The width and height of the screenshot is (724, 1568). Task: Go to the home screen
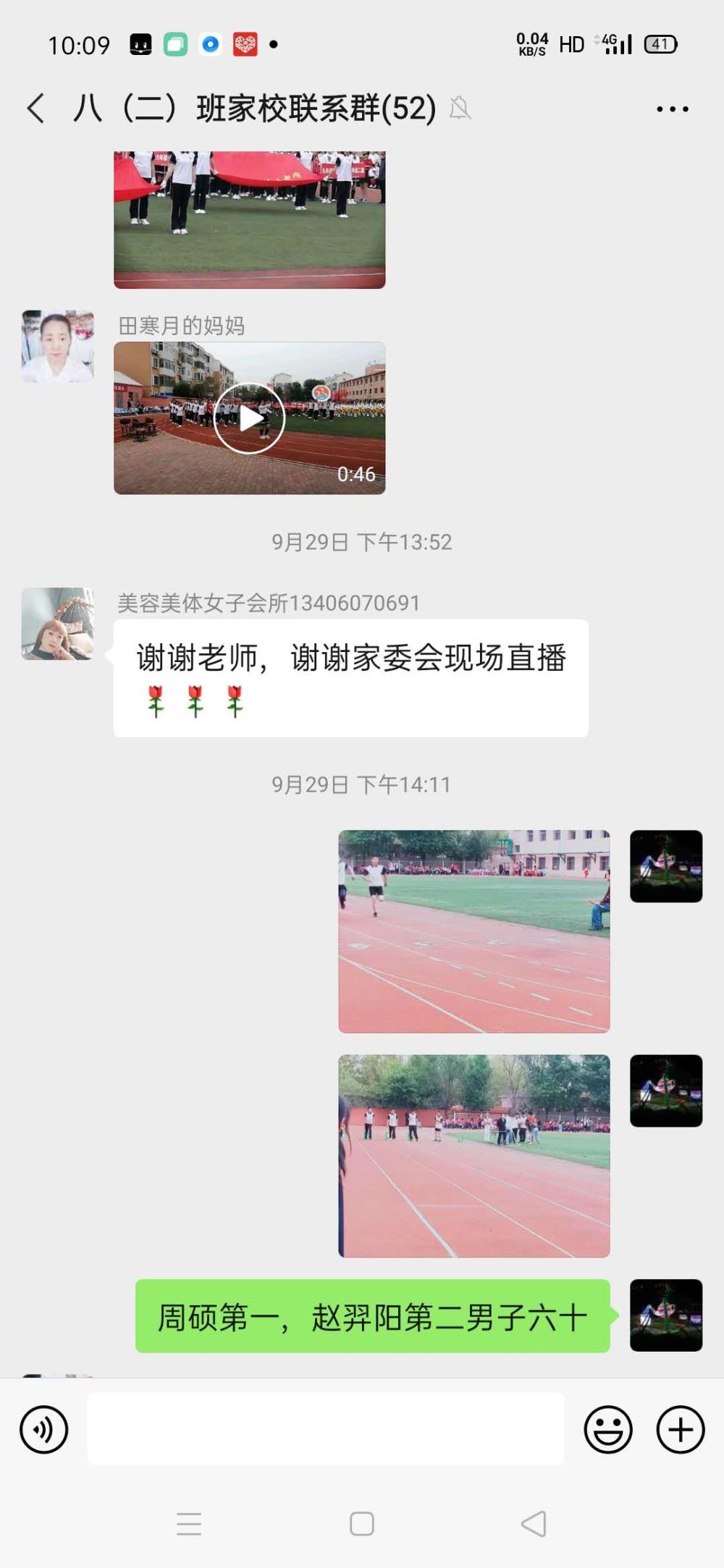362,1524
